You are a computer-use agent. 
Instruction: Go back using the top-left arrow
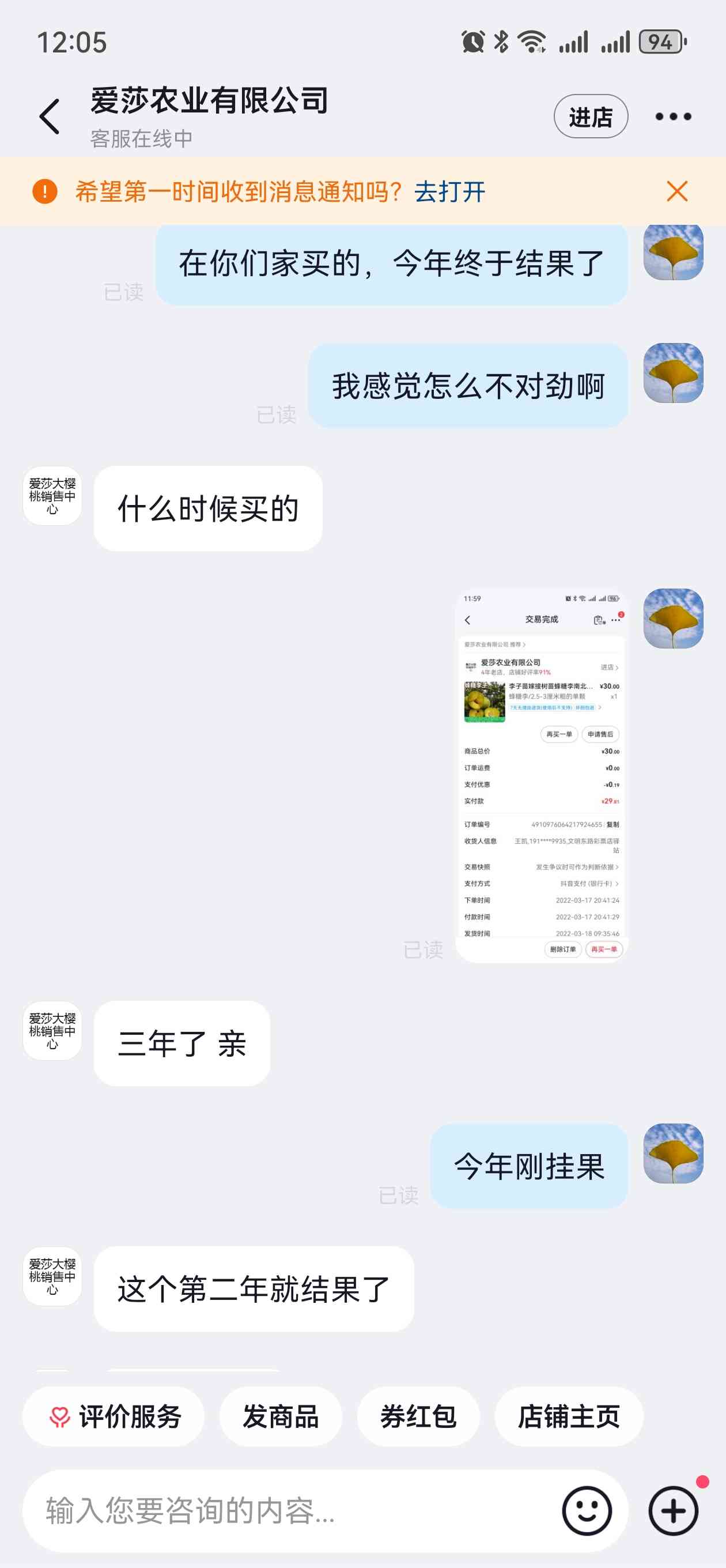(50, 116)
